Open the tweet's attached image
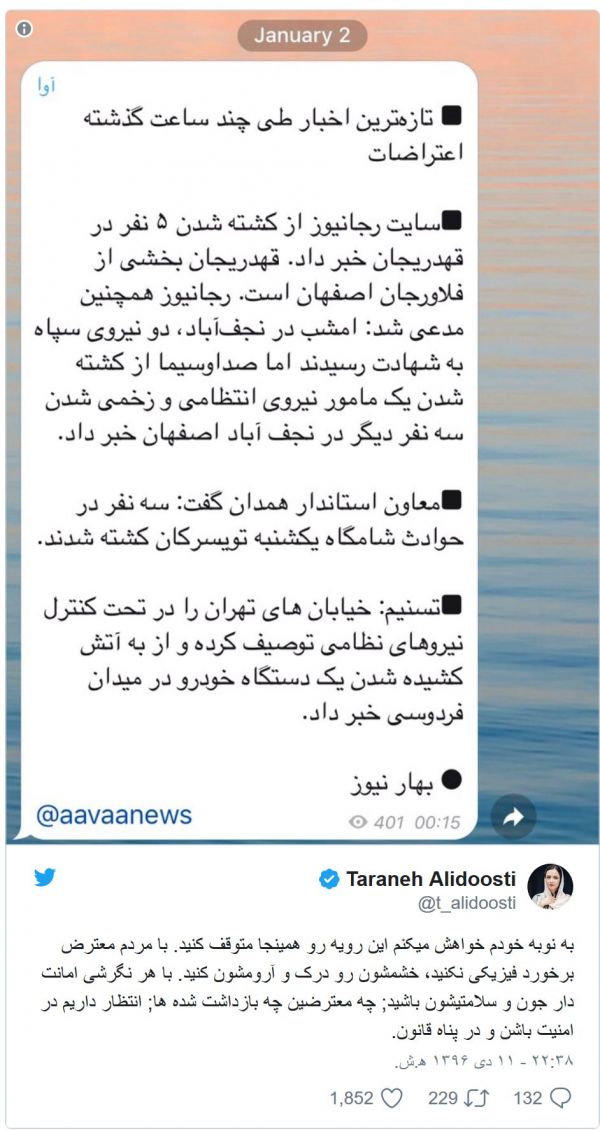 [300, 420]
